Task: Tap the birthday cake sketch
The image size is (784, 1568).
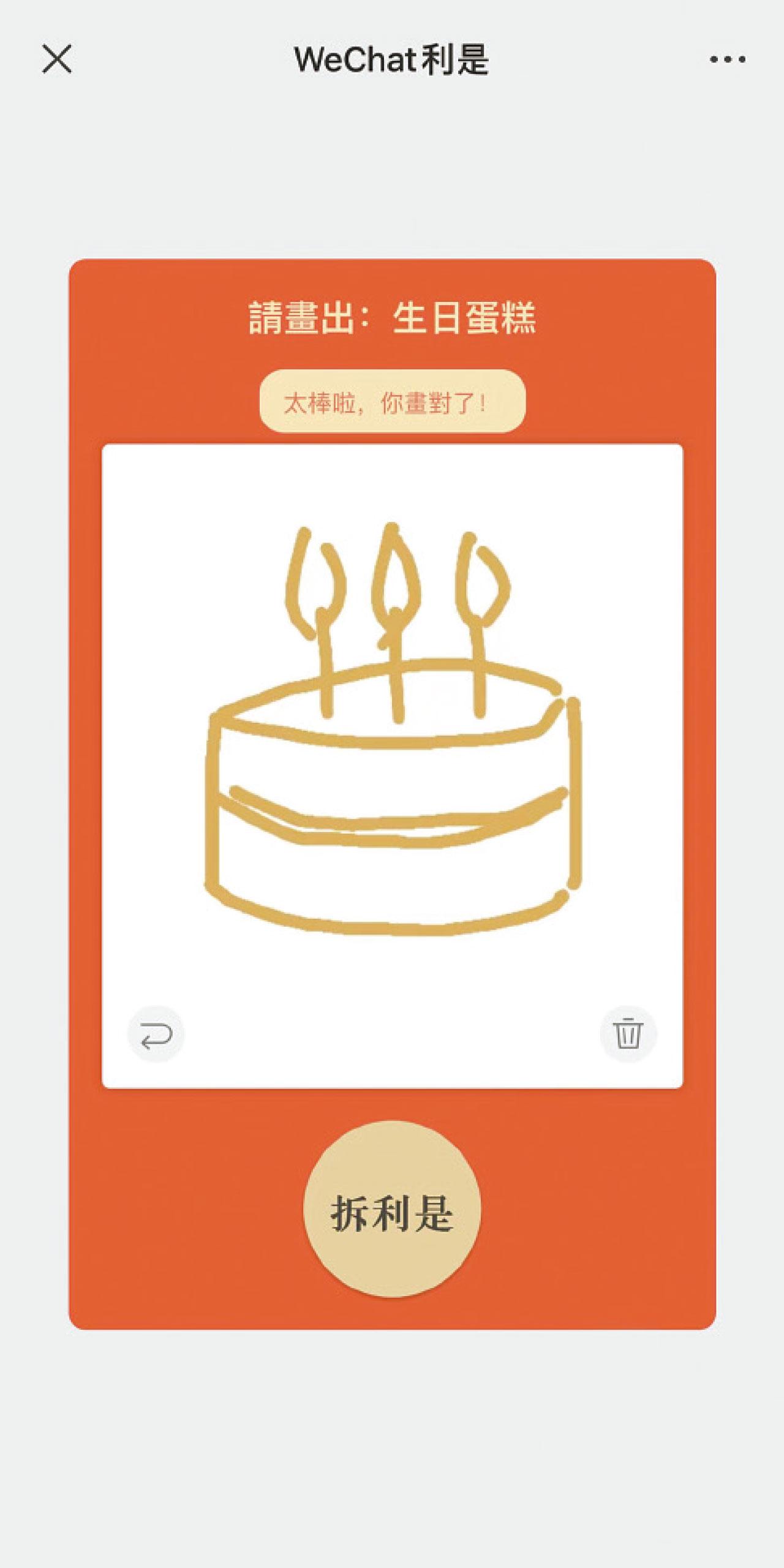Action: (x=392, y=796)
